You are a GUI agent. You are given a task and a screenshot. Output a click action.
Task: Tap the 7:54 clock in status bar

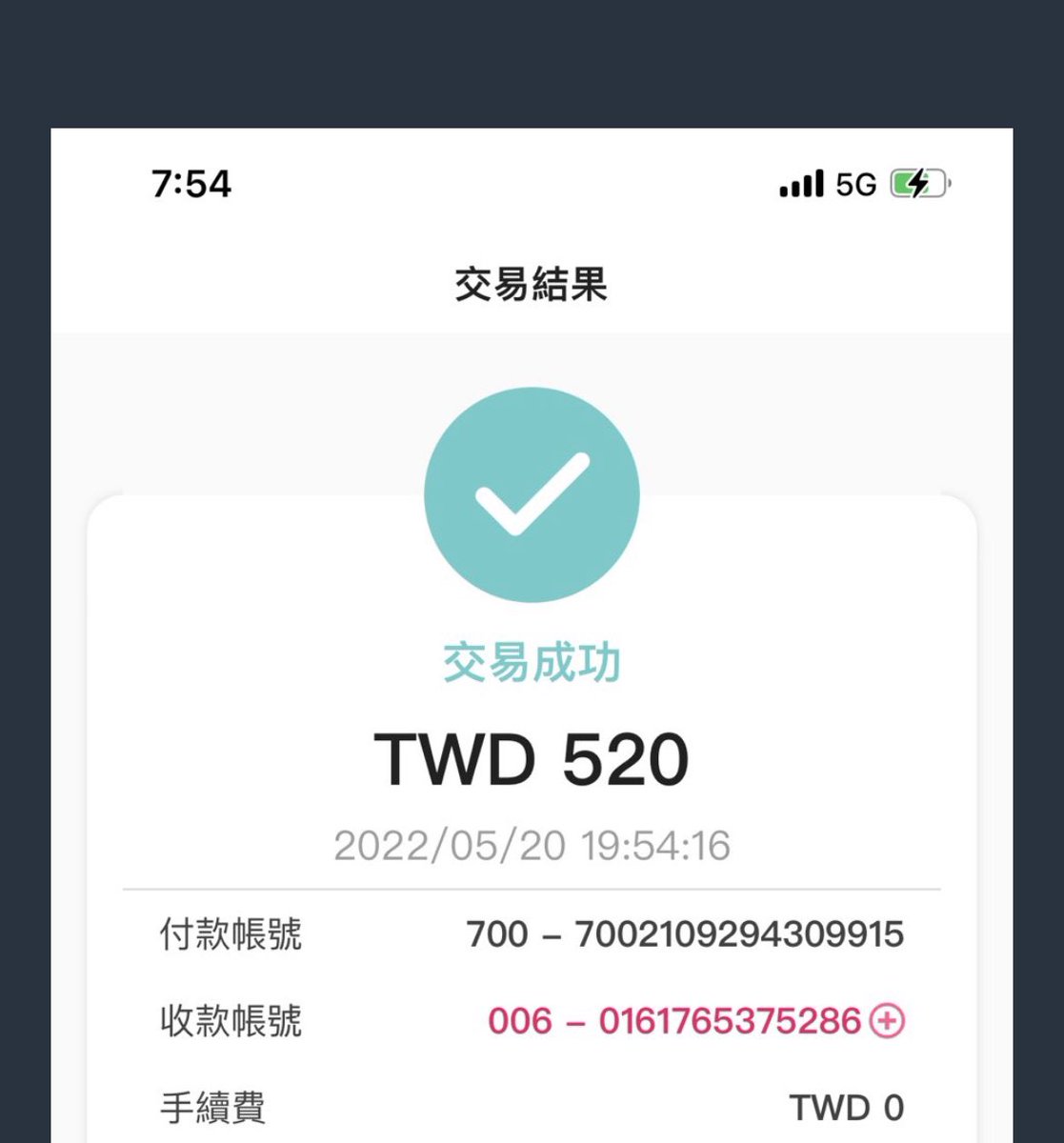pyautogui.click(x=193, y=183)
